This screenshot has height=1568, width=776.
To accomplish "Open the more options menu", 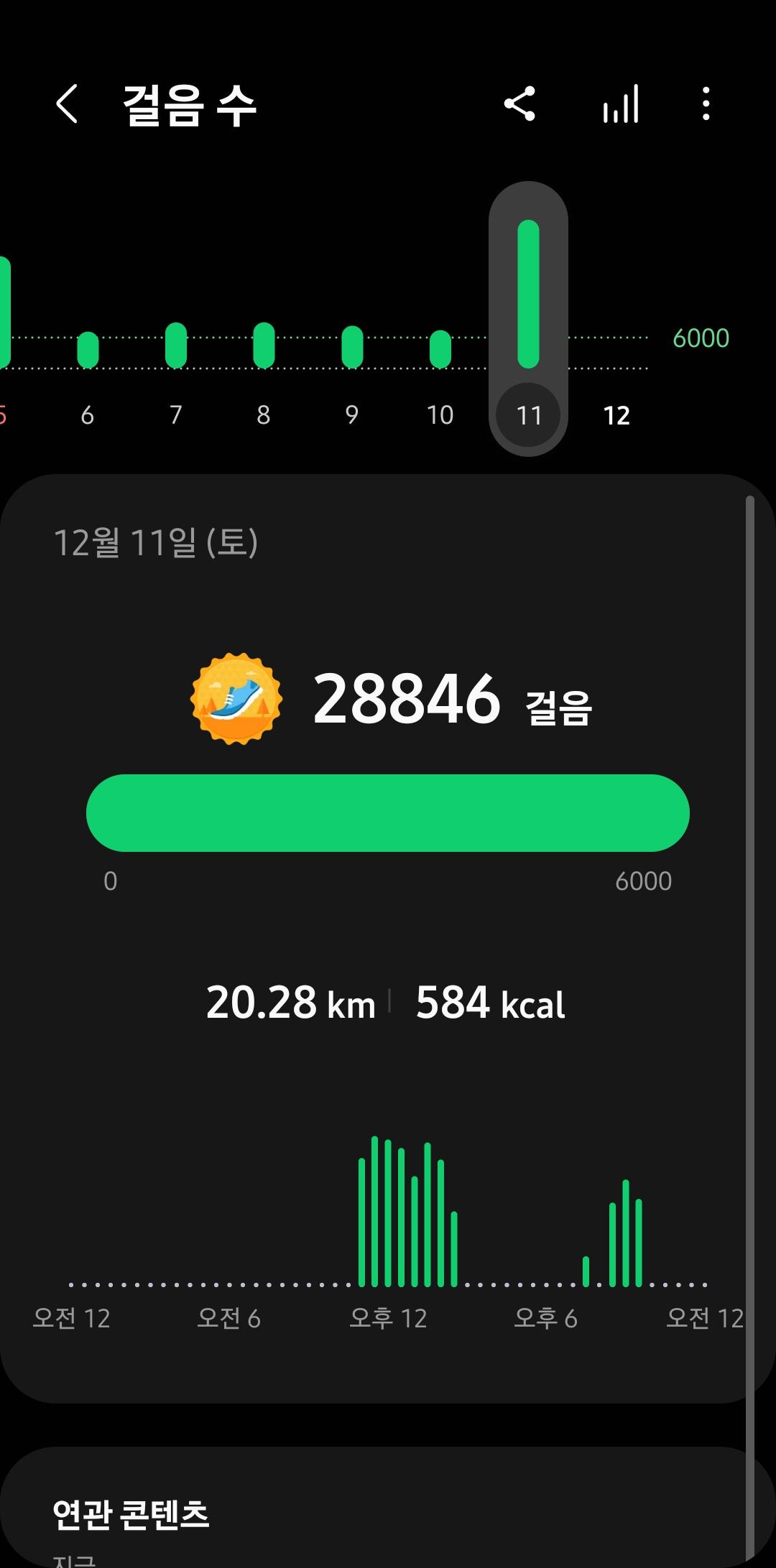I will 706,105.
